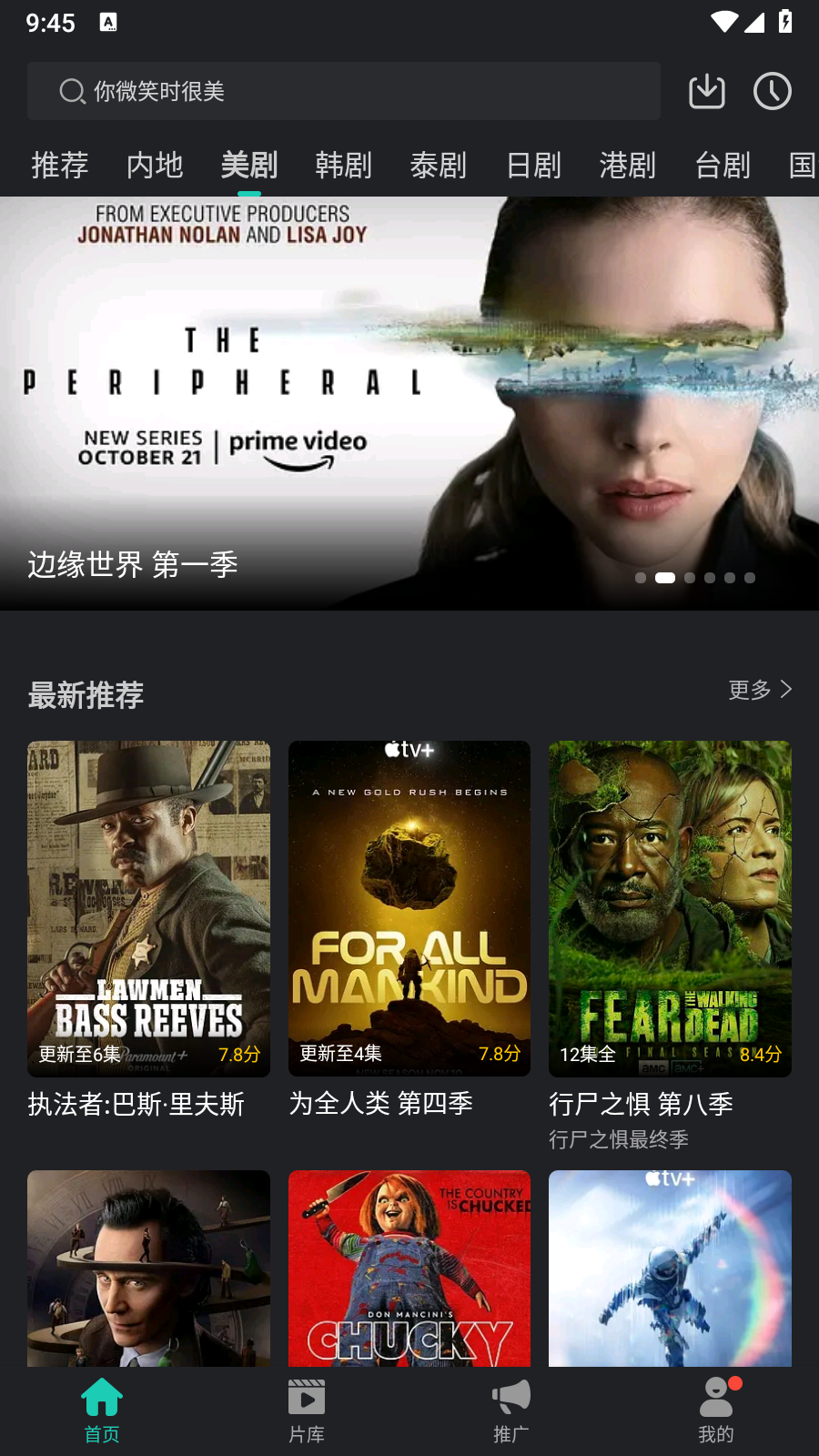Open watch history clock icon

[773, 91]
